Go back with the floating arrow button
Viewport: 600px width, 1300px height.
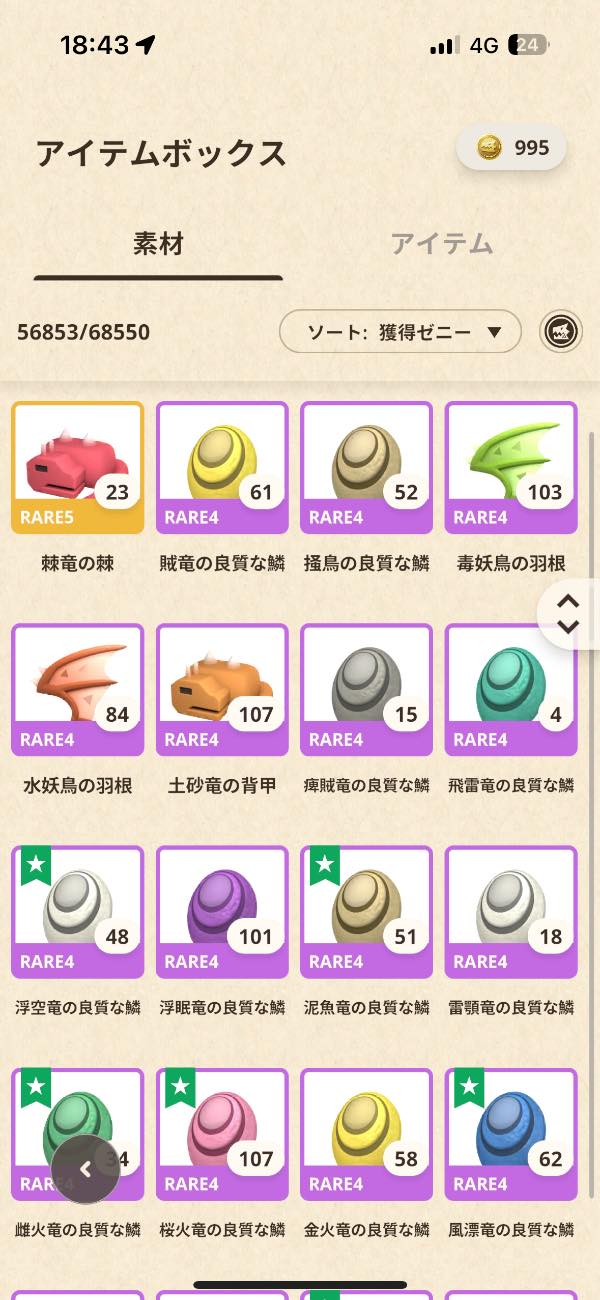coord(86,1169)
